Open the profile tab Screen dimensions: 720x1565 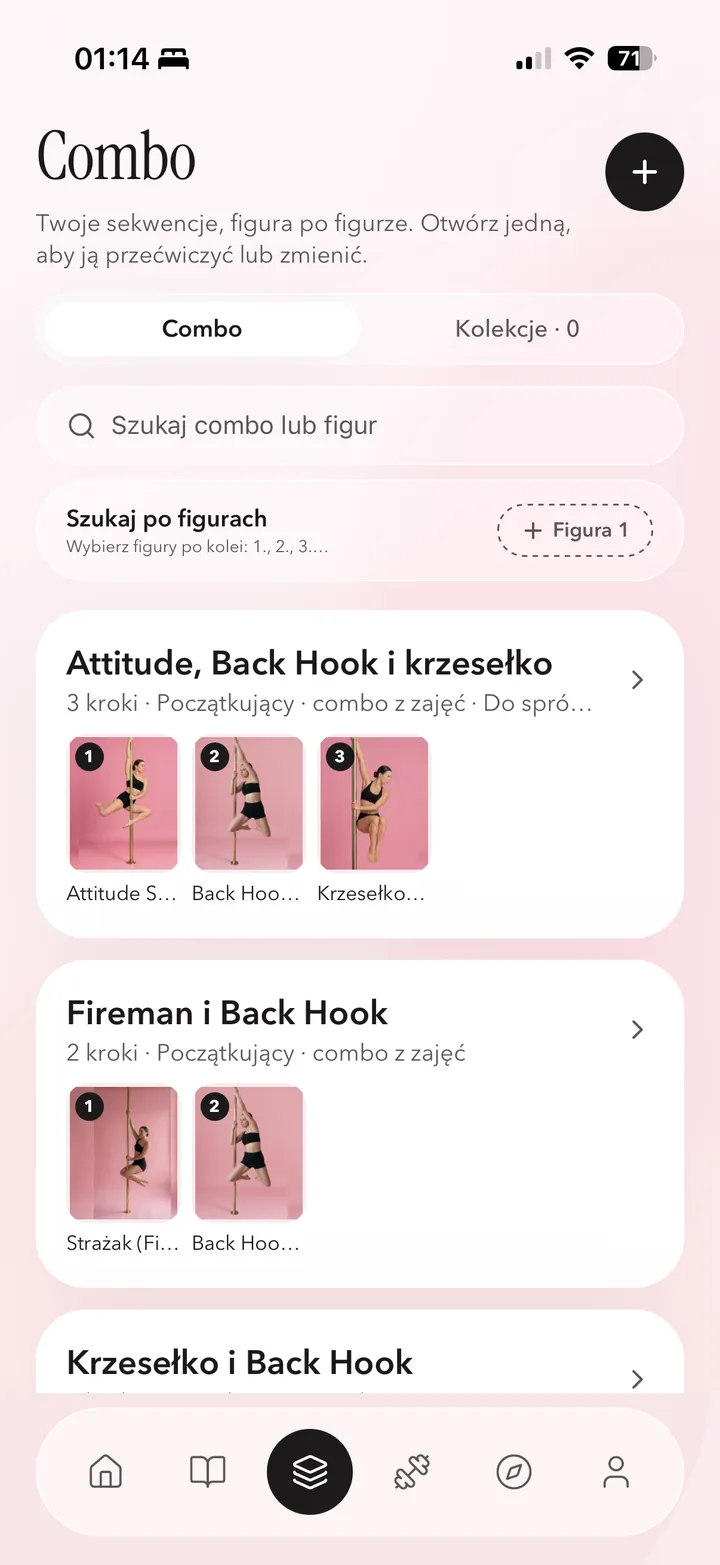click(616, 1472)
